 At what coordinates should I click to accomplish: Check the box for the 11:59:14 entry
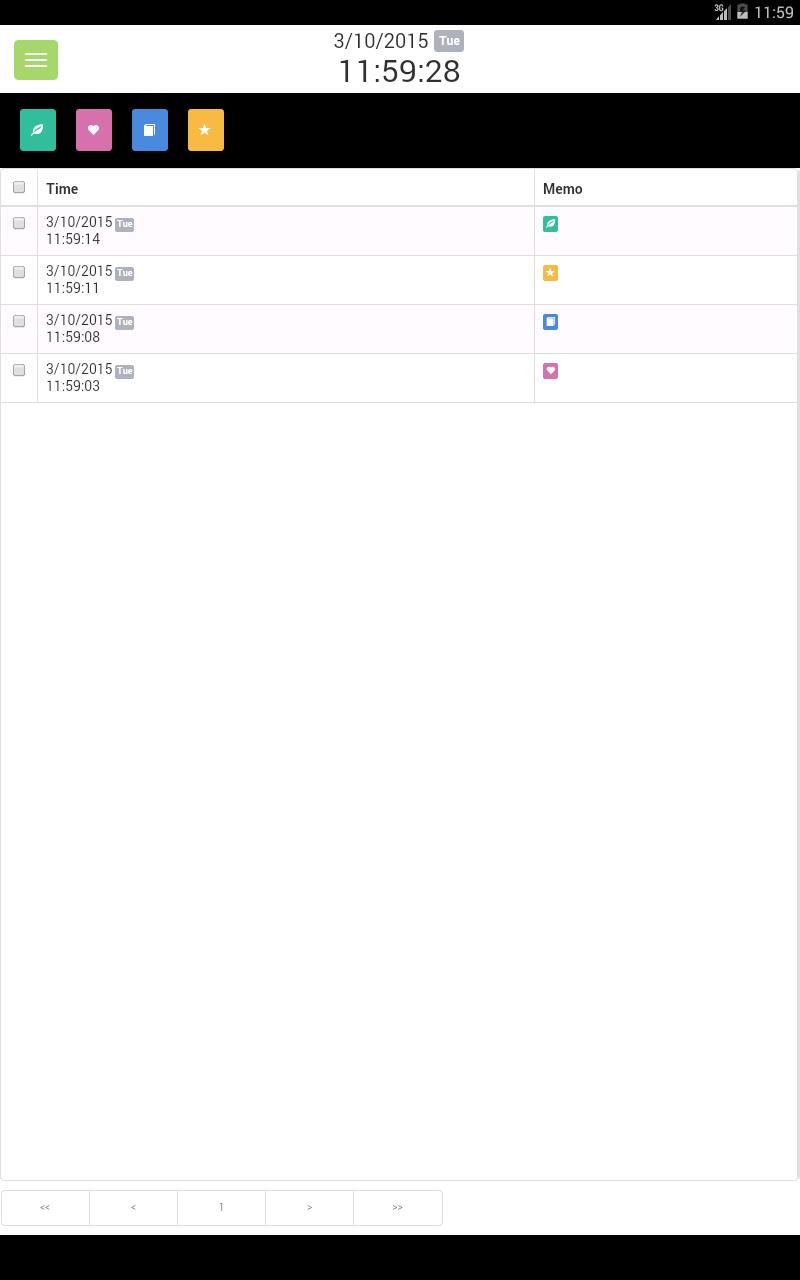19,223
